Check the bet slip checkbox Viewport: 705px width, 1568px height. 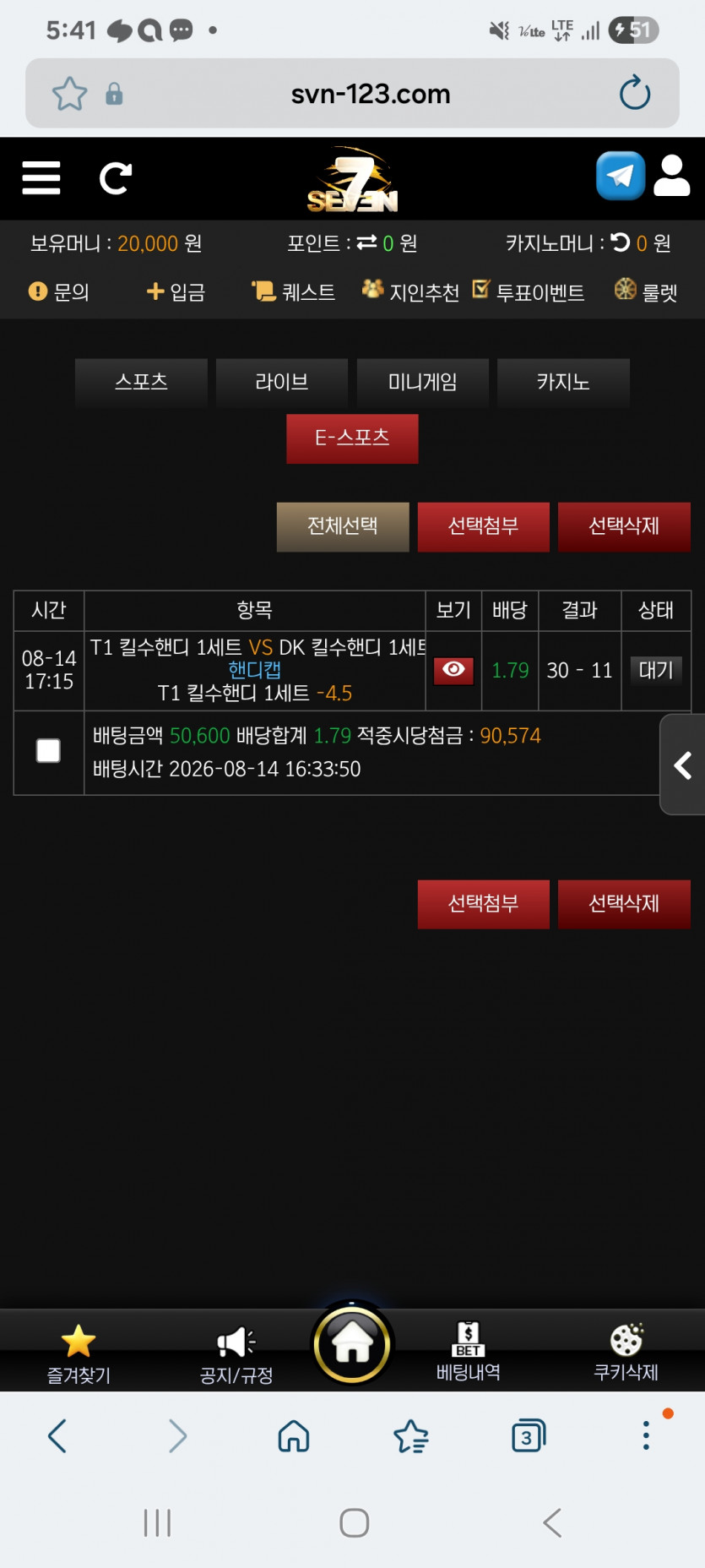48,751
